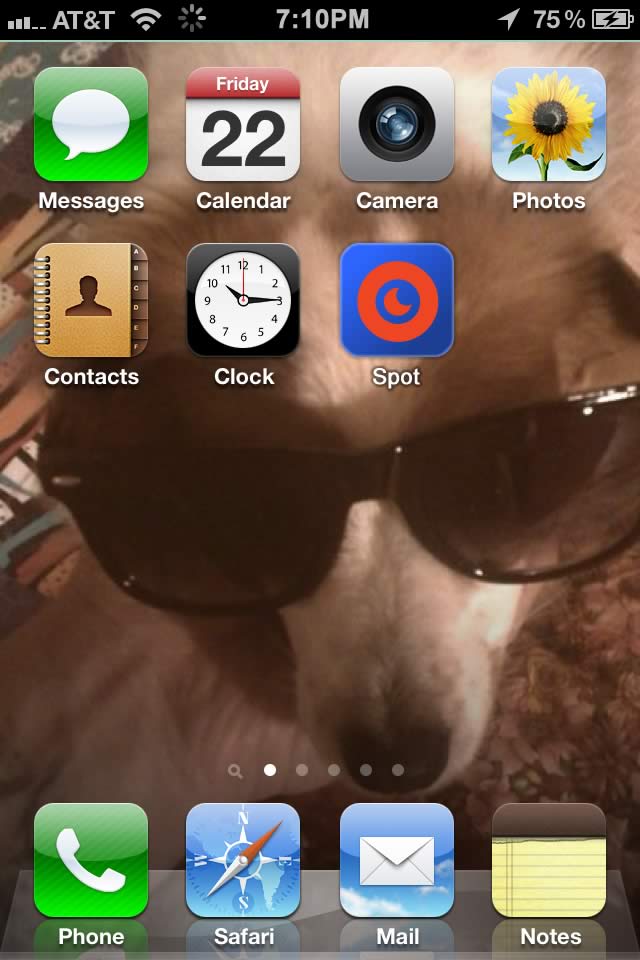Open the Photos app
640x960 pixels.
548,124
